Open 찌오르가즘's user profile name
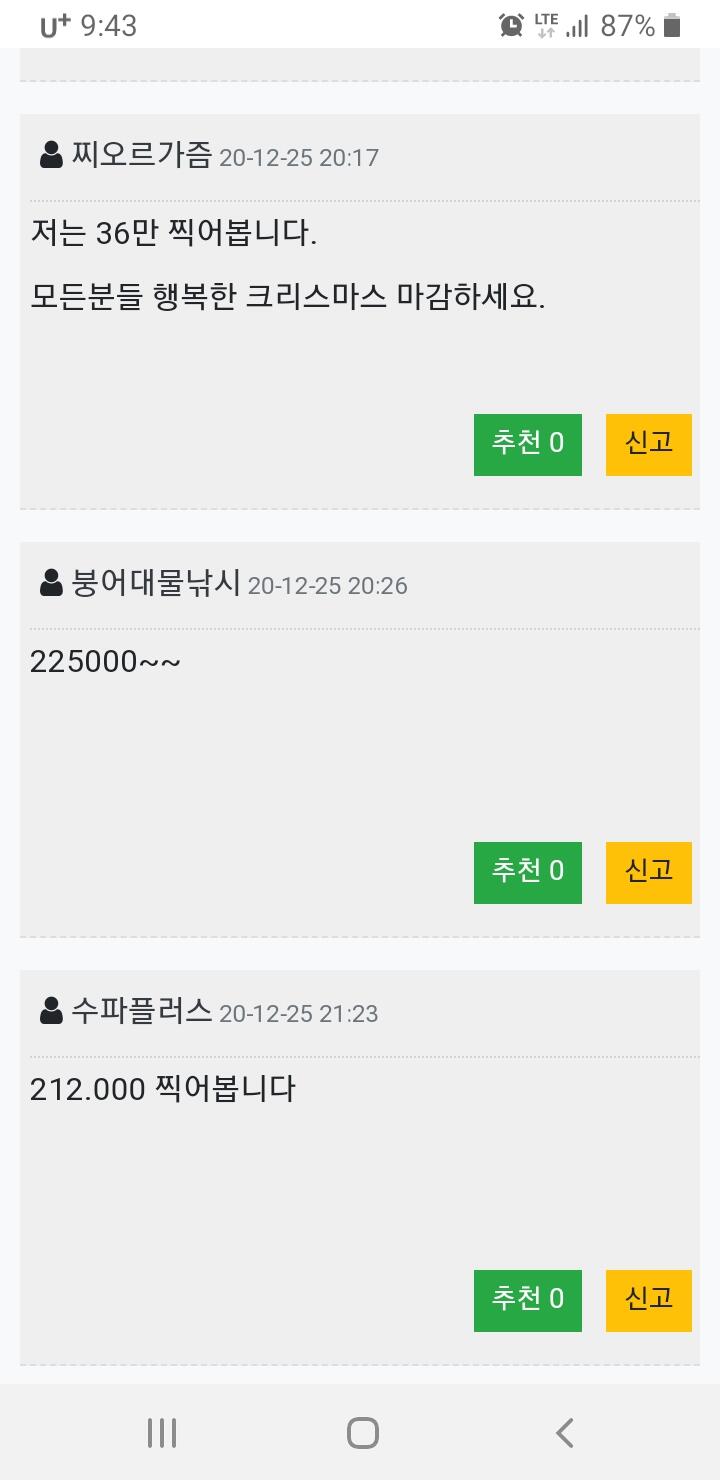 141,156
